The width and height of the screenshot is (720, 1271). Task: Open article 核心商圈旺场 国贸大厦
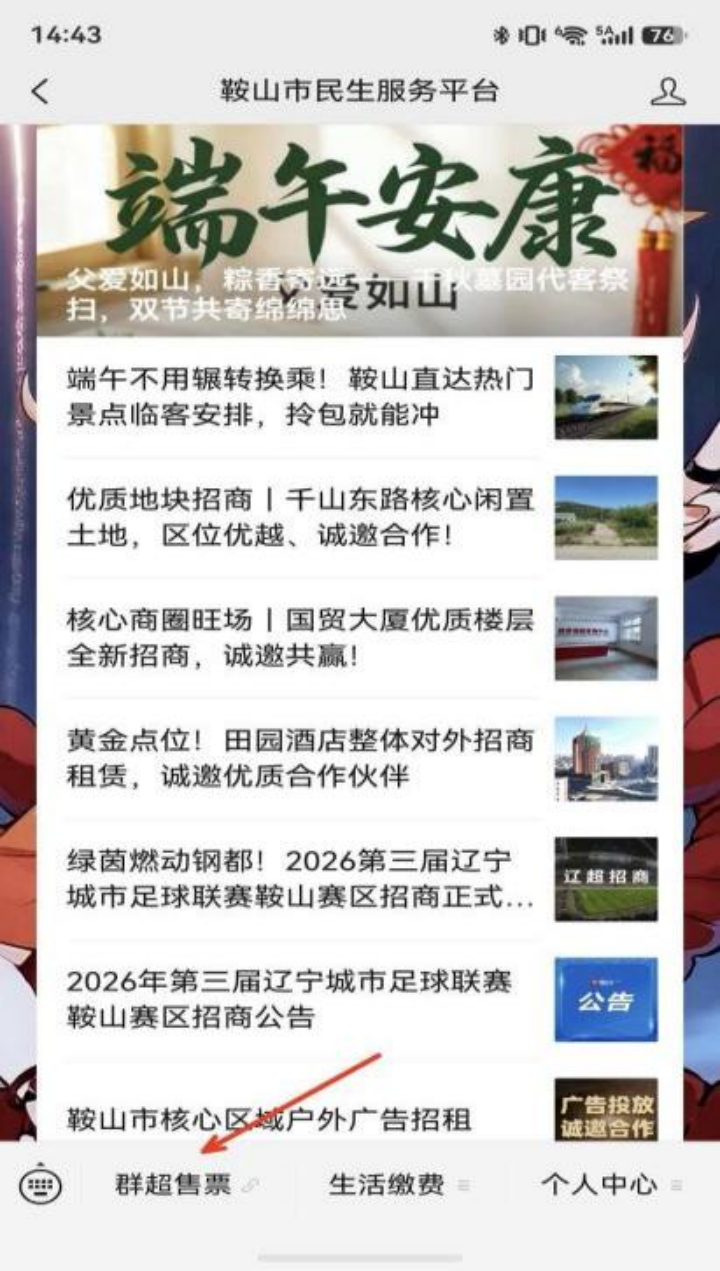click(360, 638)
